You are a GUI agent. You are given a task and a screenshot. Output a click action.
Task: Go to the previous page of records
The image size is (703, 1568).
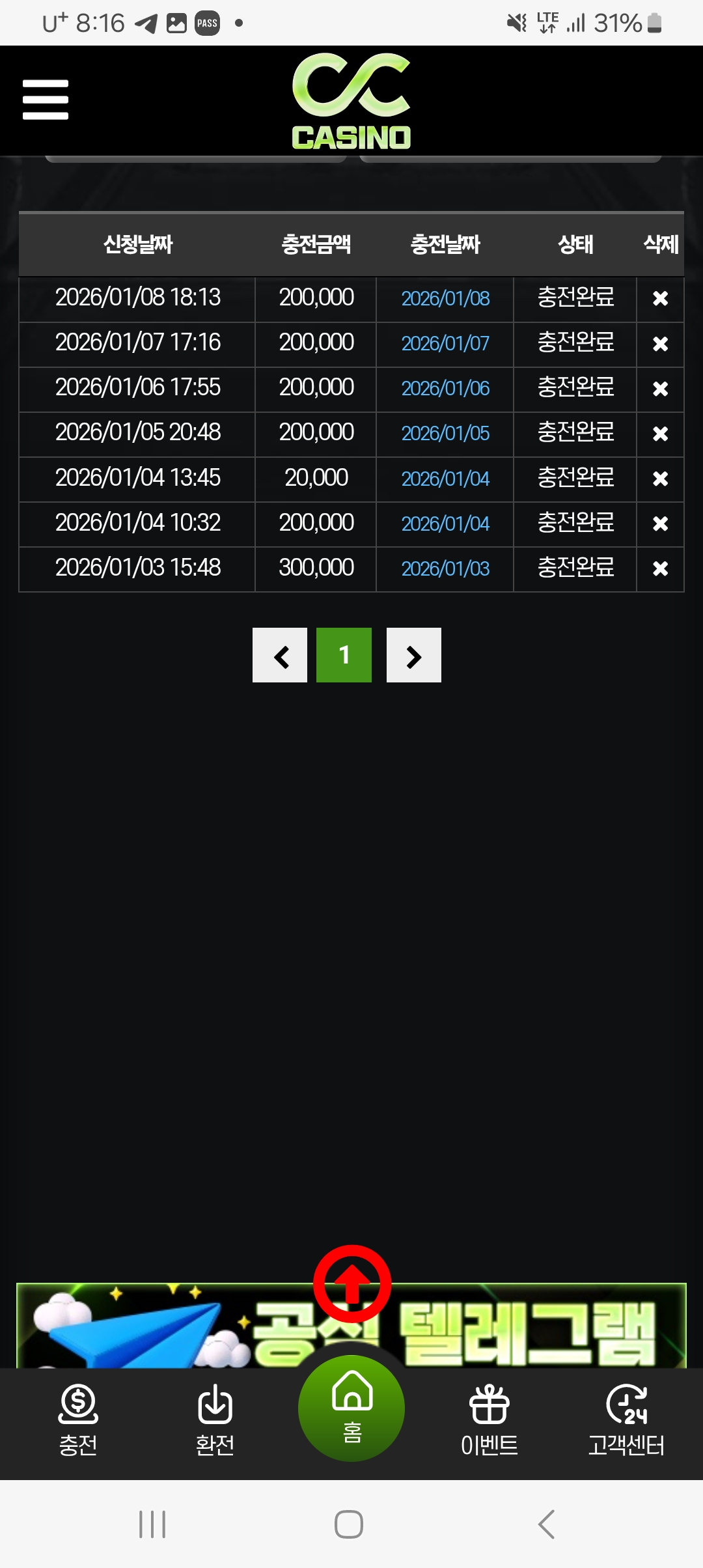(x=280, y=655)
